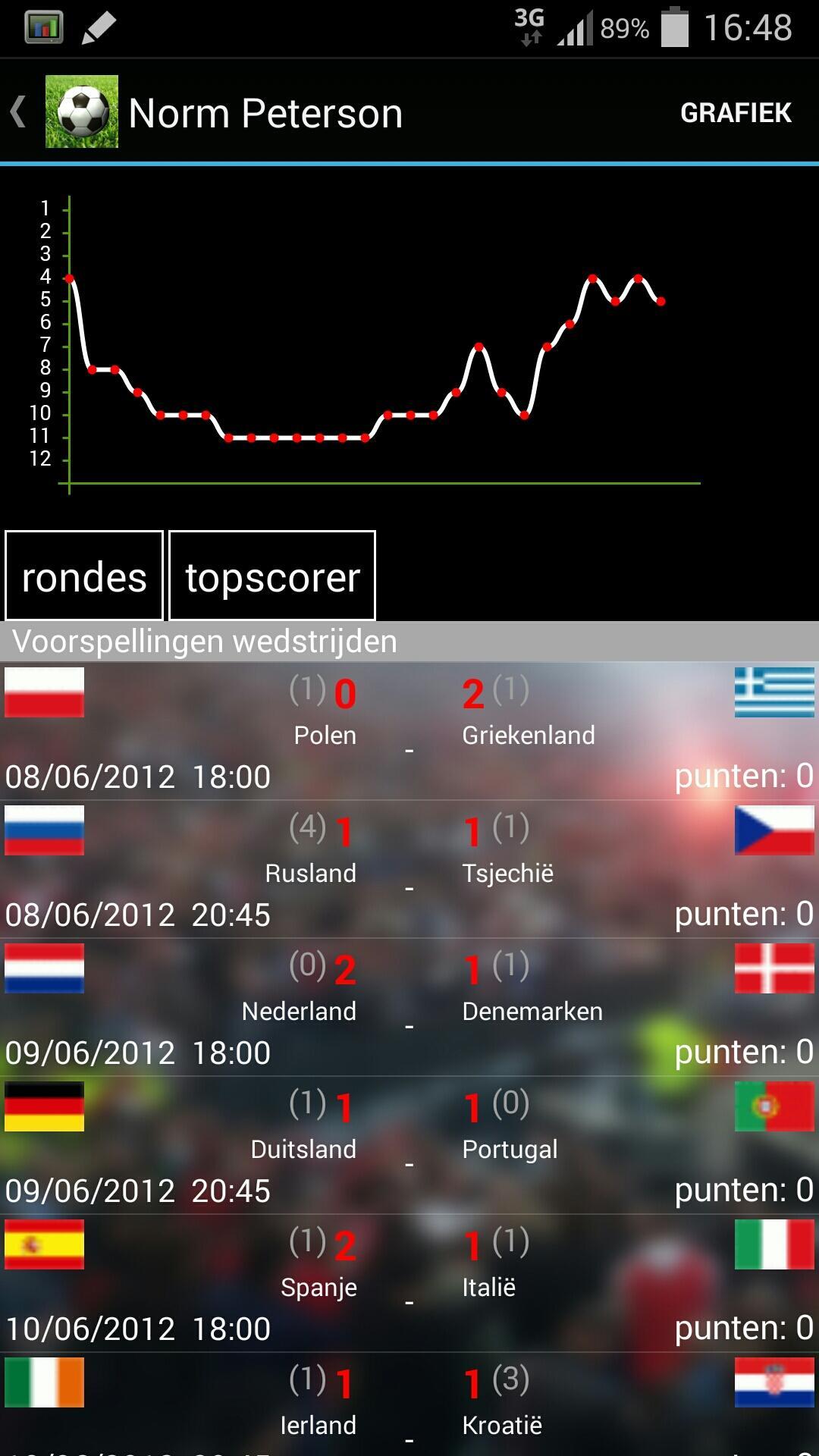The height and width of the screenshot is (1456, 819).
Task: Select the Netherlands flag icon
Action: click(x=43, y=969)
